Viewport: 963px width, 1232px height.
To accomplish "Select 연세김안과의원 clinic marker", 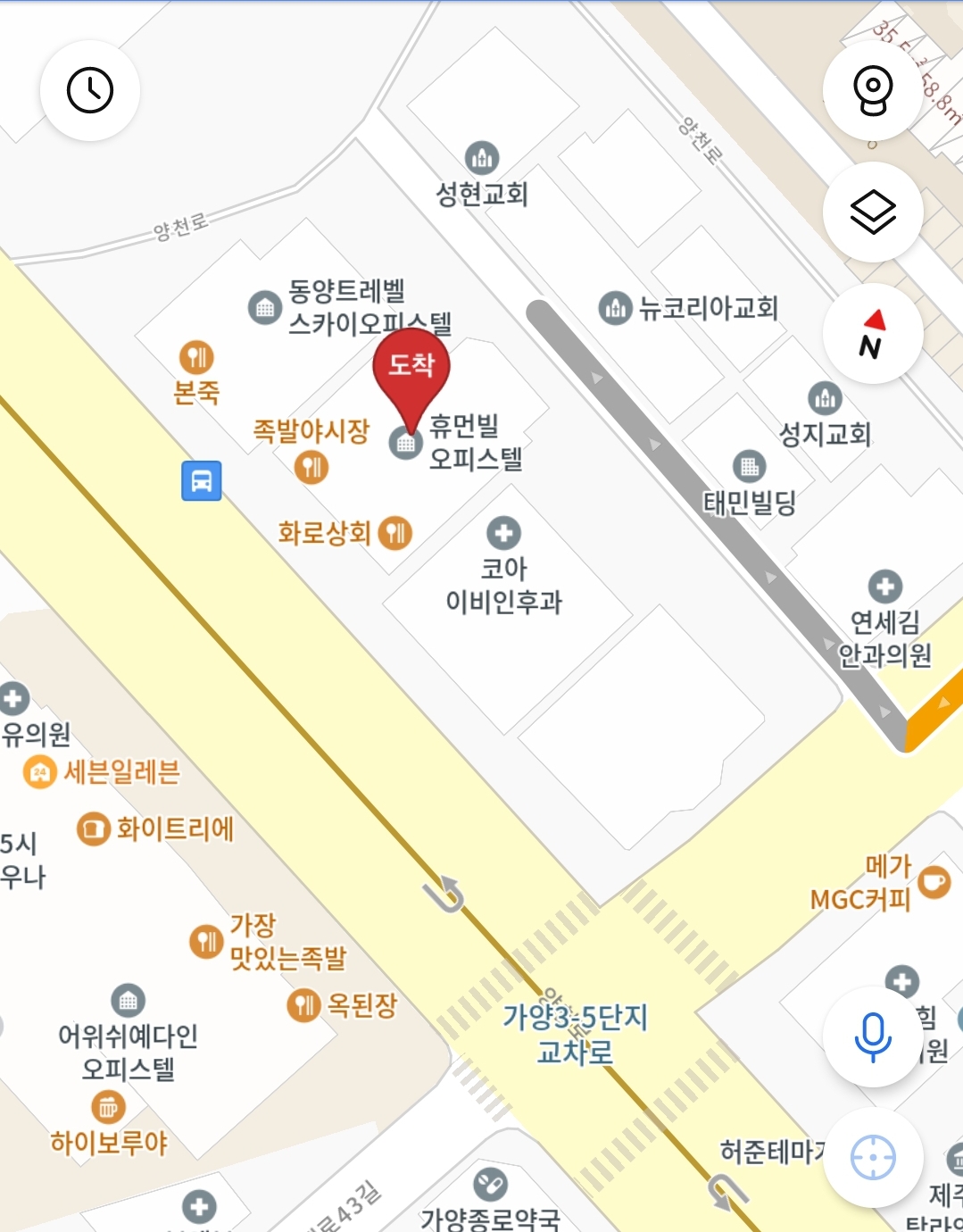I will pos(884,587).
